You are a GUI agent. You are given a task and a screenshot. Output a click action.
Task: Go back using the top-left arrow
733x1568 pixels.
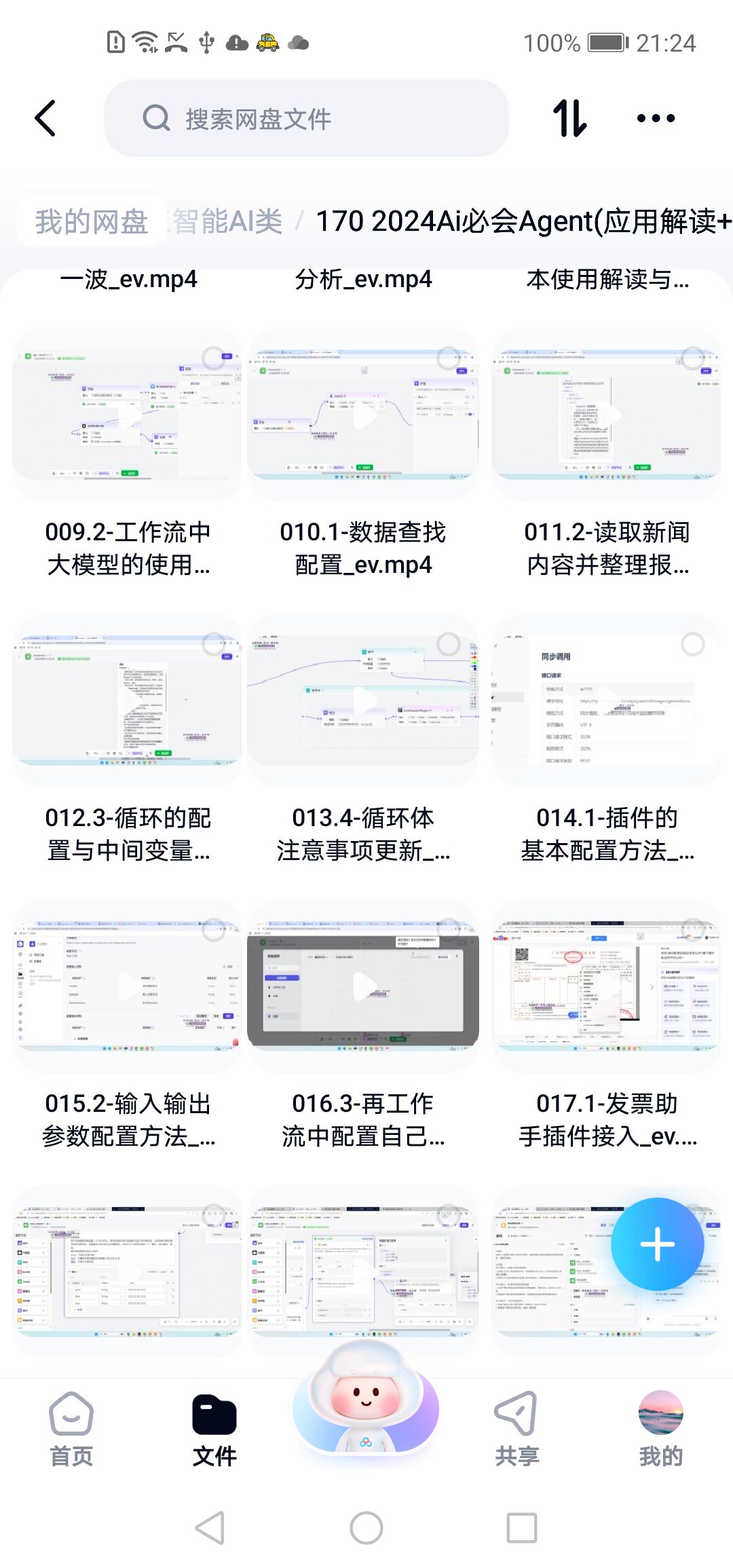click(45, 118)
